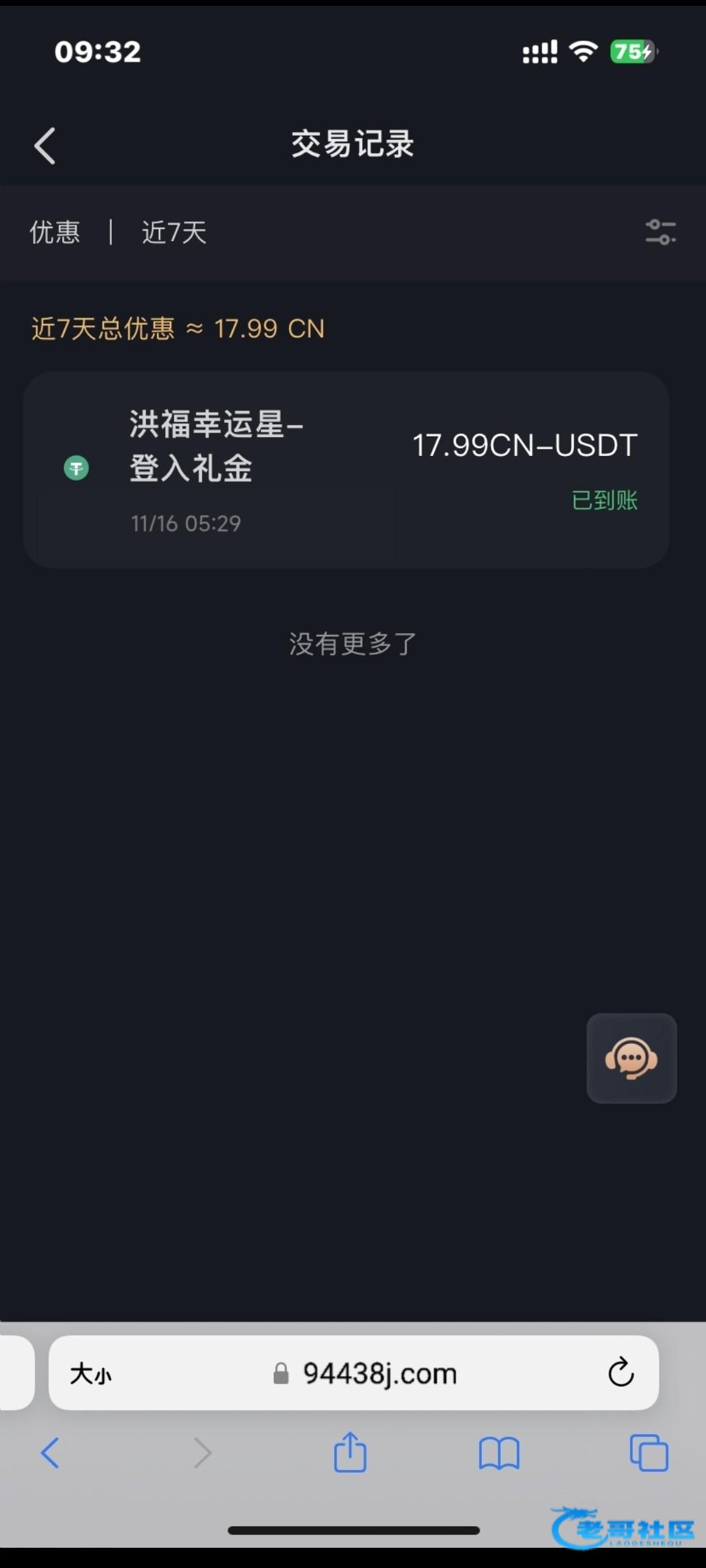Screen dimensions: 706x1568
Task: Go back from the 交易记录 page
Action: (44, 145)
